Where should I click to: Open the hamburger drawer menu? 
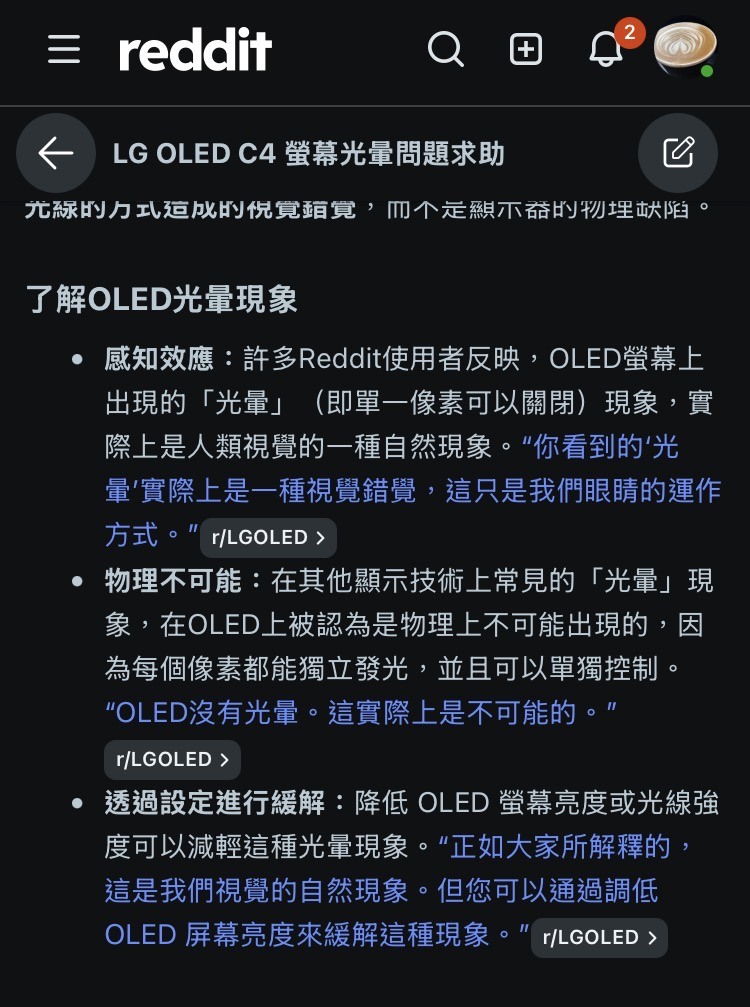tap(64, 49)
